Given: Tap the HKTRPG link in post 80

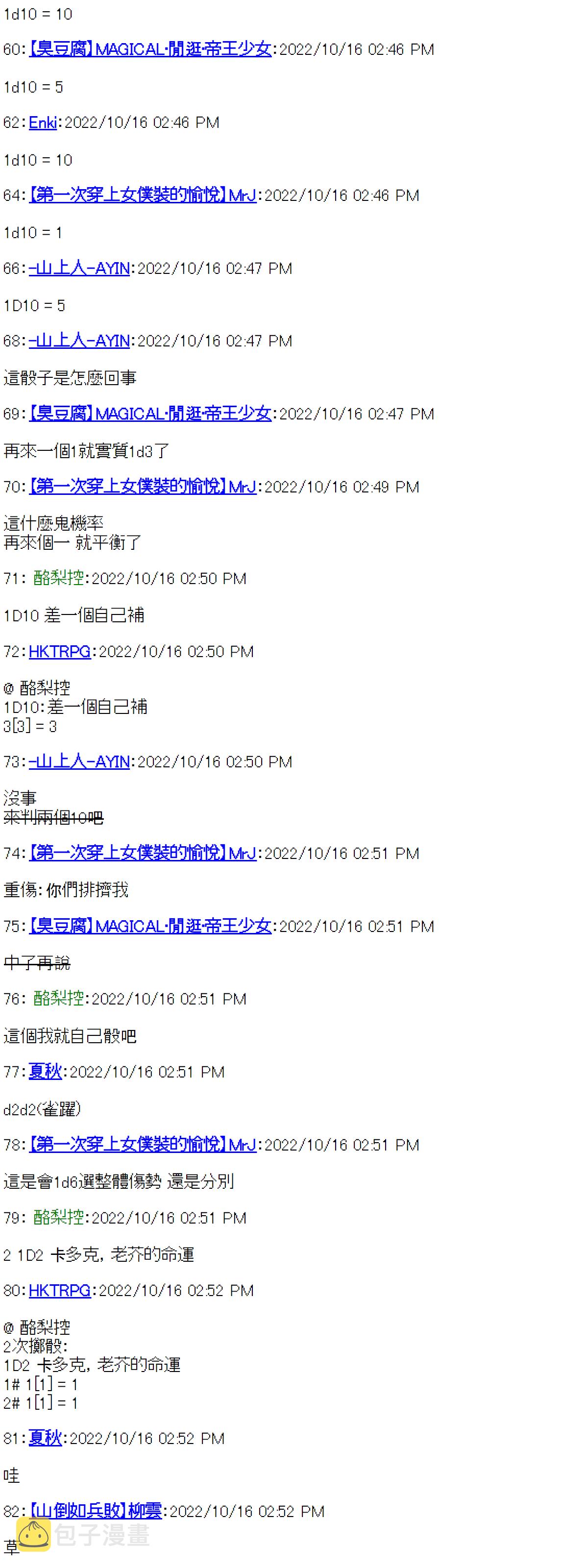Looking at the screenshot, I should [x=60, y=1291].
